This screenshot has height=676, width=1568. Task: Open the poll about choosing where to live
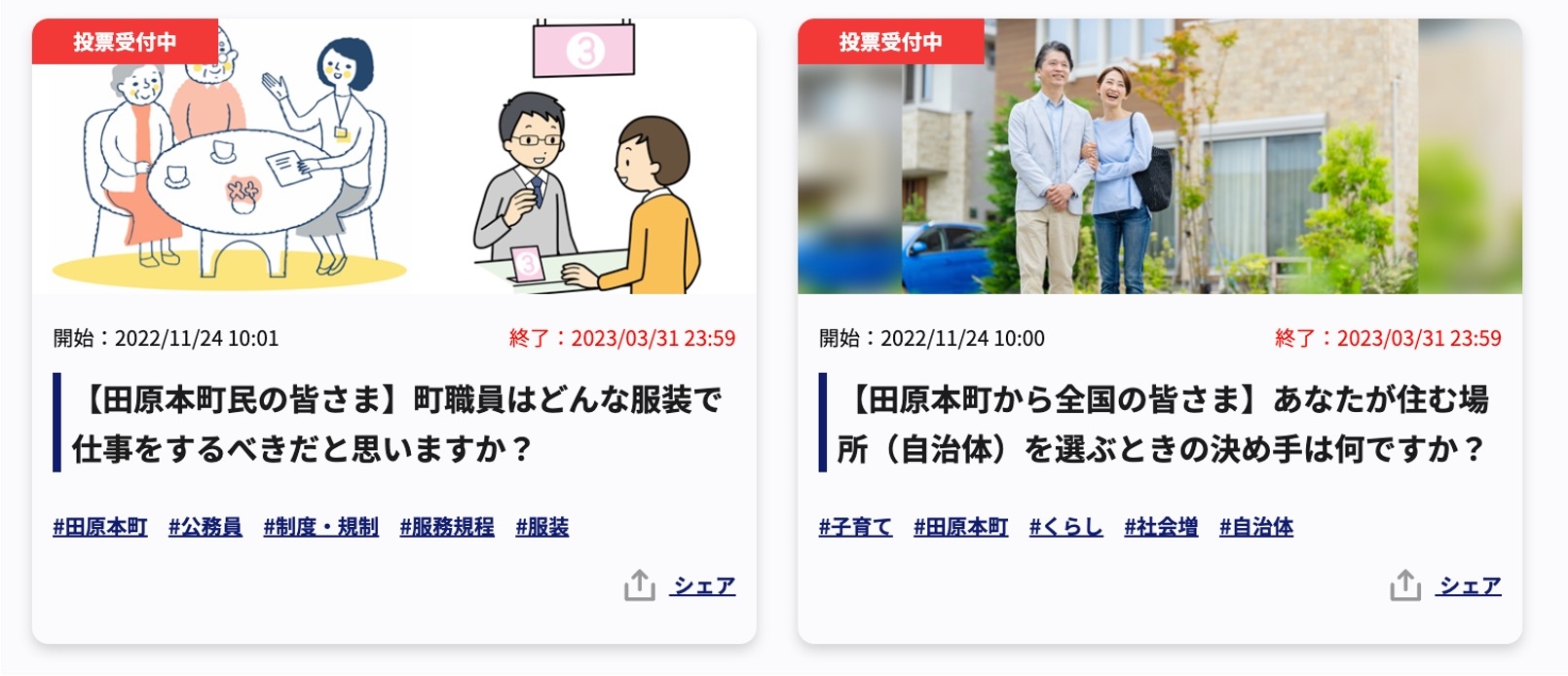1161,424
